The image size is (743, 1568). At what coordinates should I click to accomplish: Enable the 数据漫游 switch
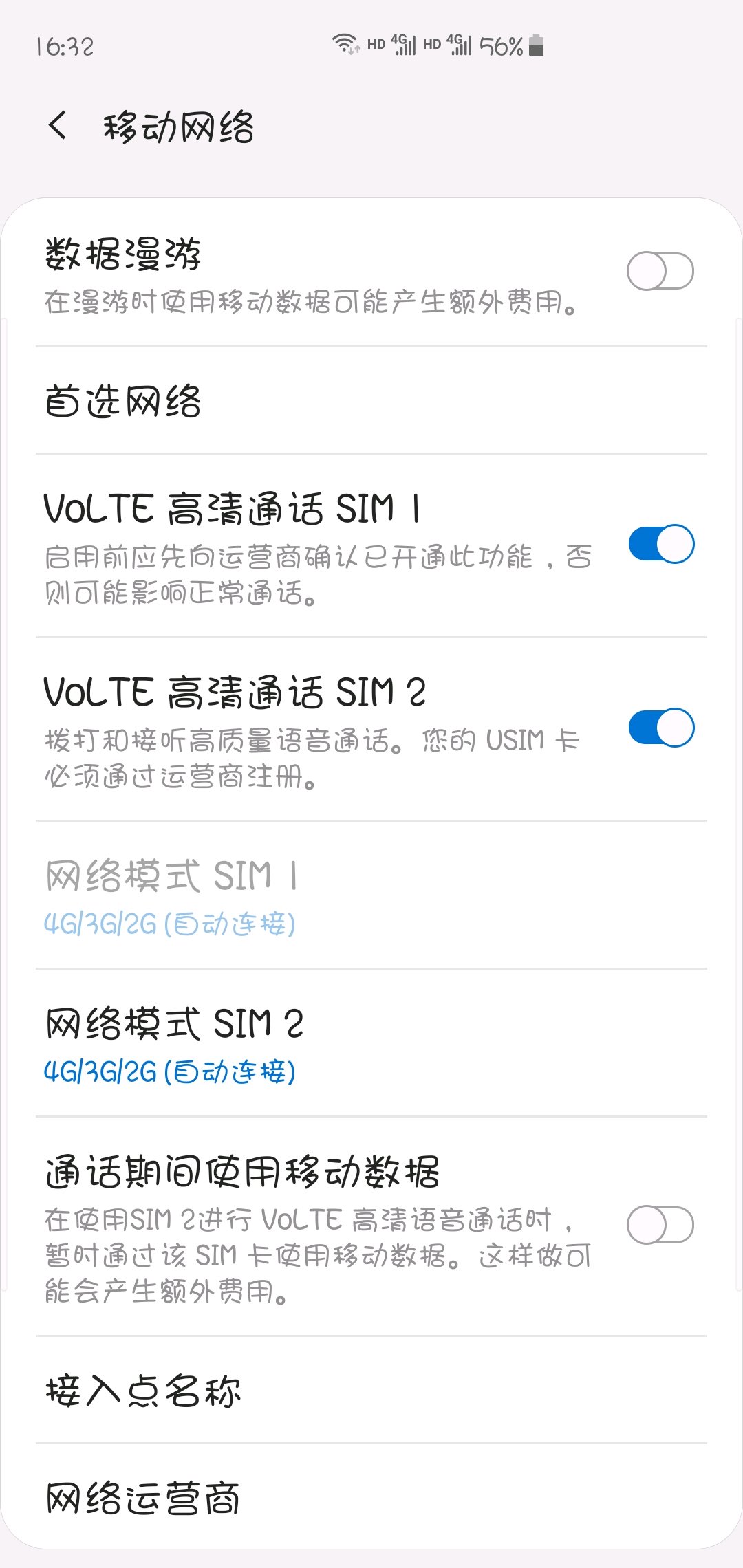click(x=660, y=271)
